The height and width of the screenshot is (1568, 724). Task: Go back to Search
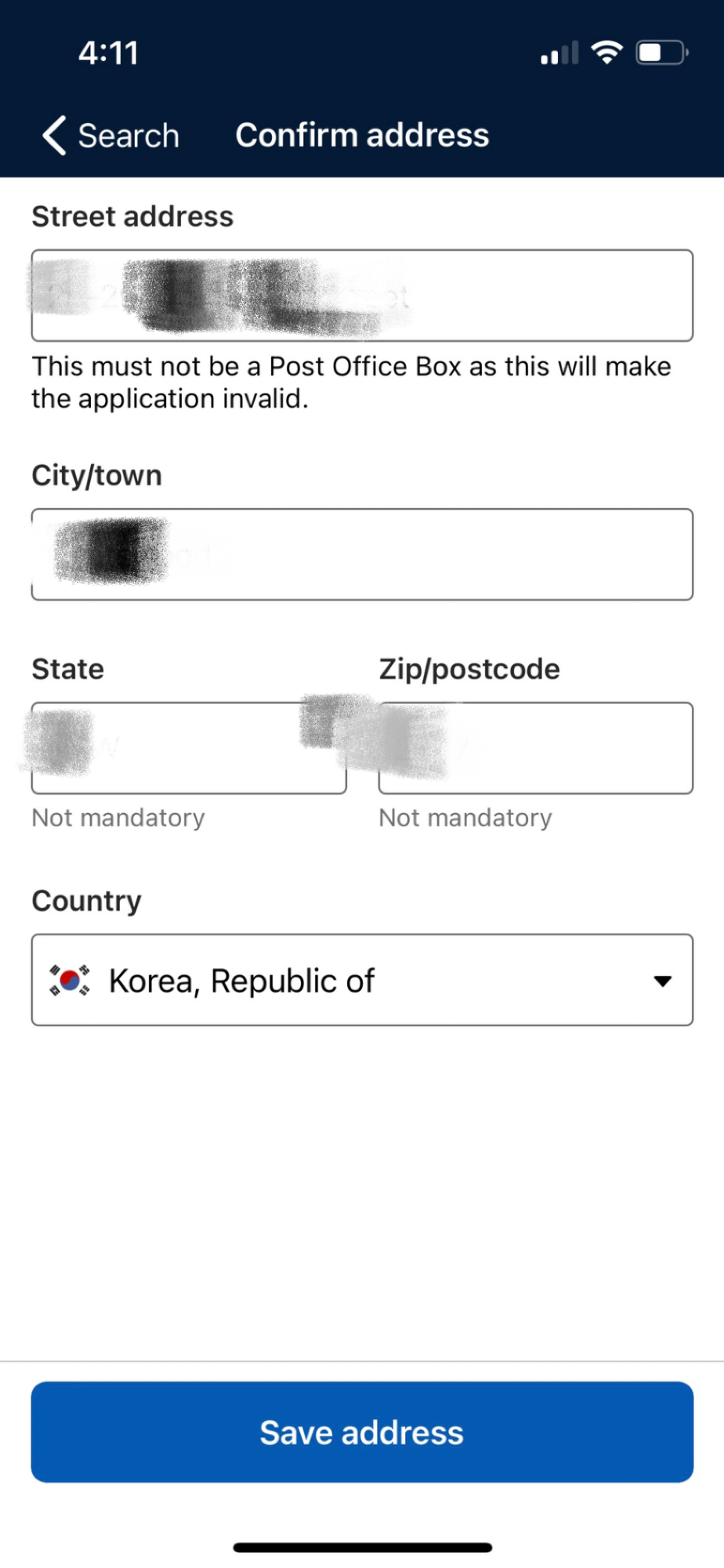pos(110,136)
